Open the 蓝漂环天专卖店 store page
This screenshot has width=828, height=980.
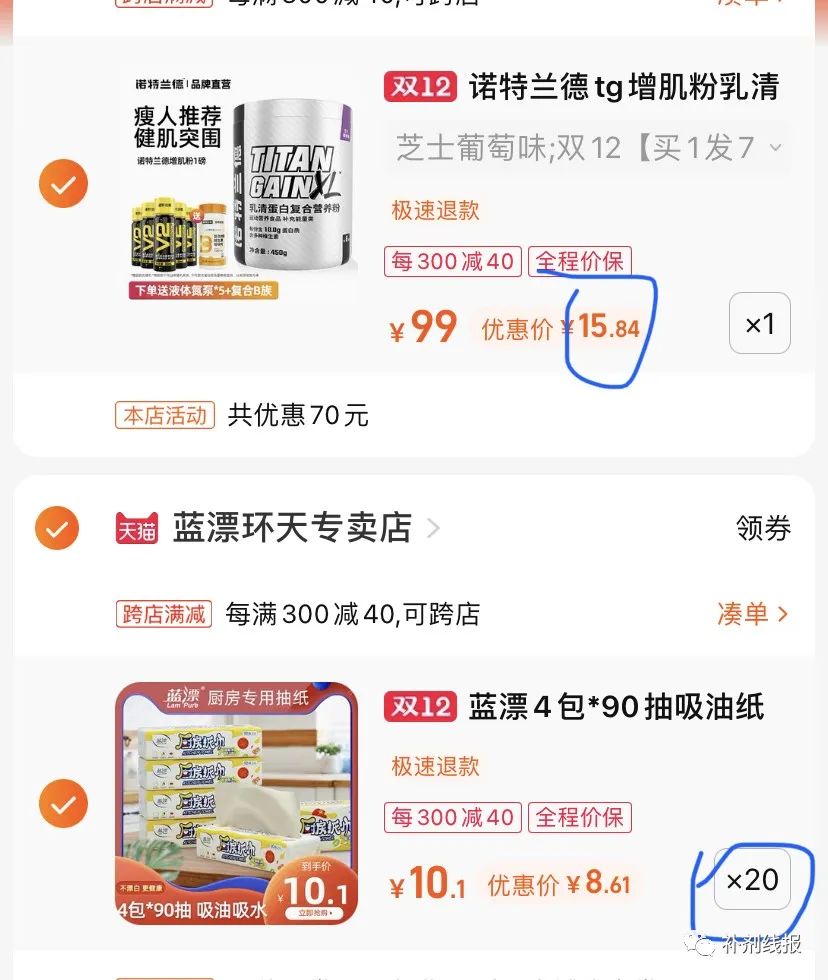292,527
